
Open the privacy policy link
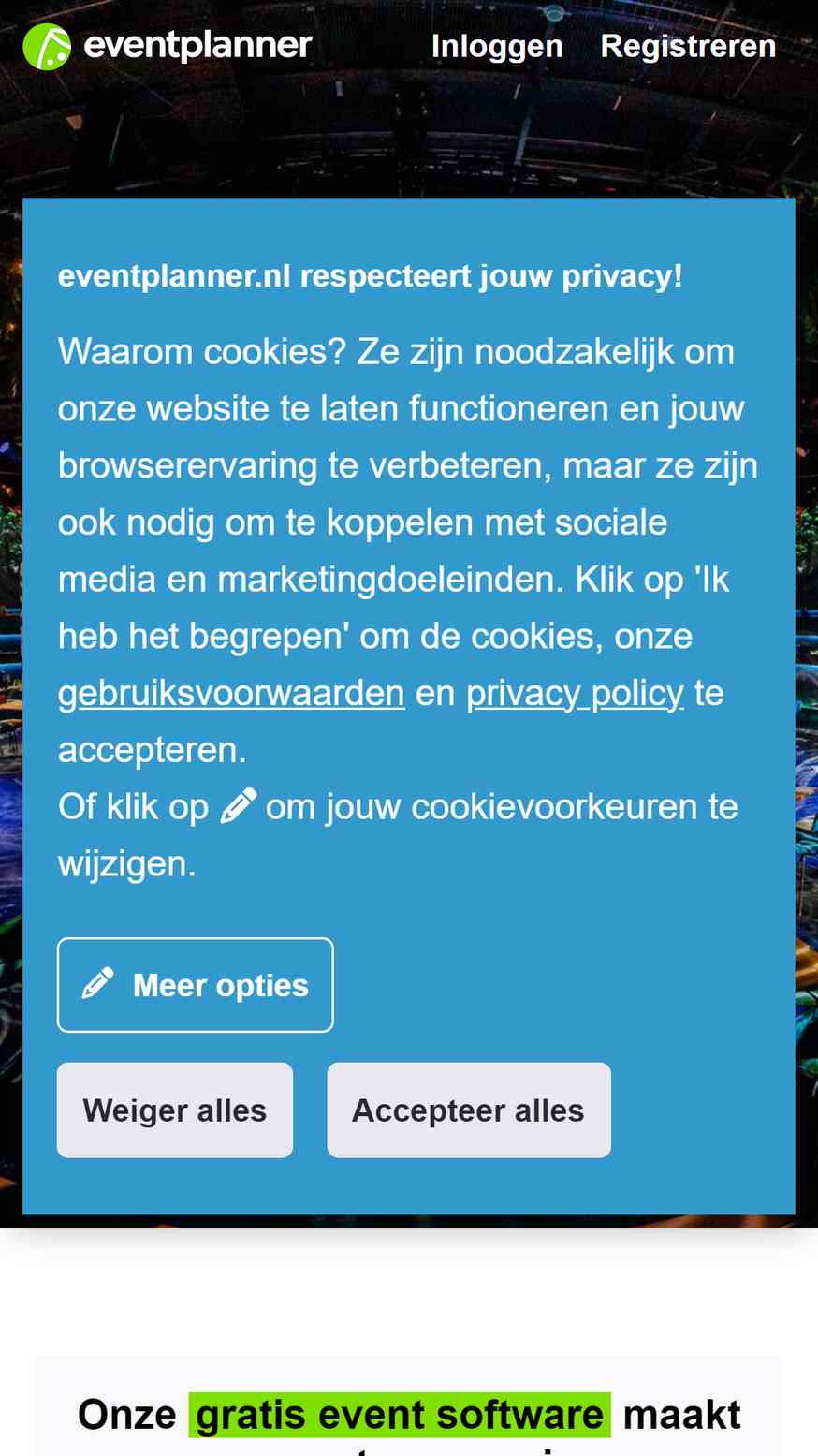point(575,693)
